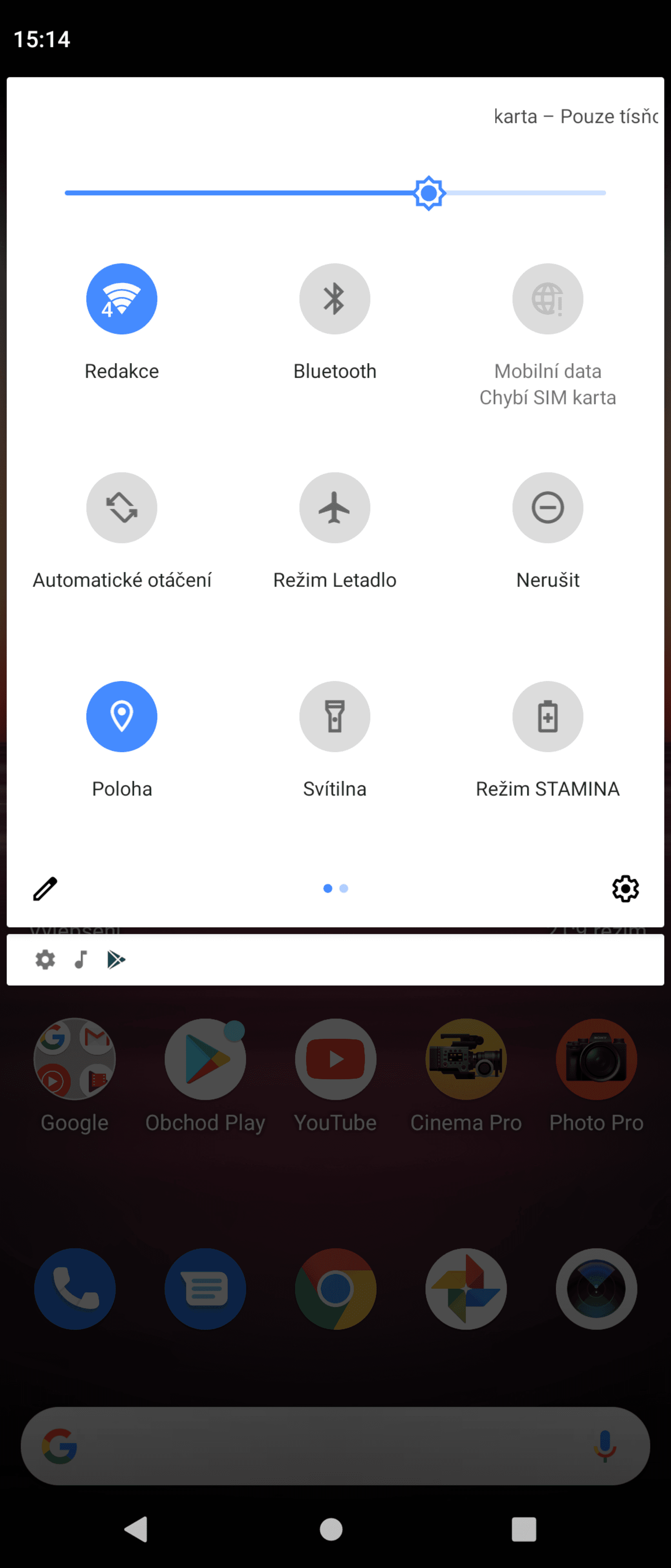Tap the navigation bar back button

click(136, 1529)
